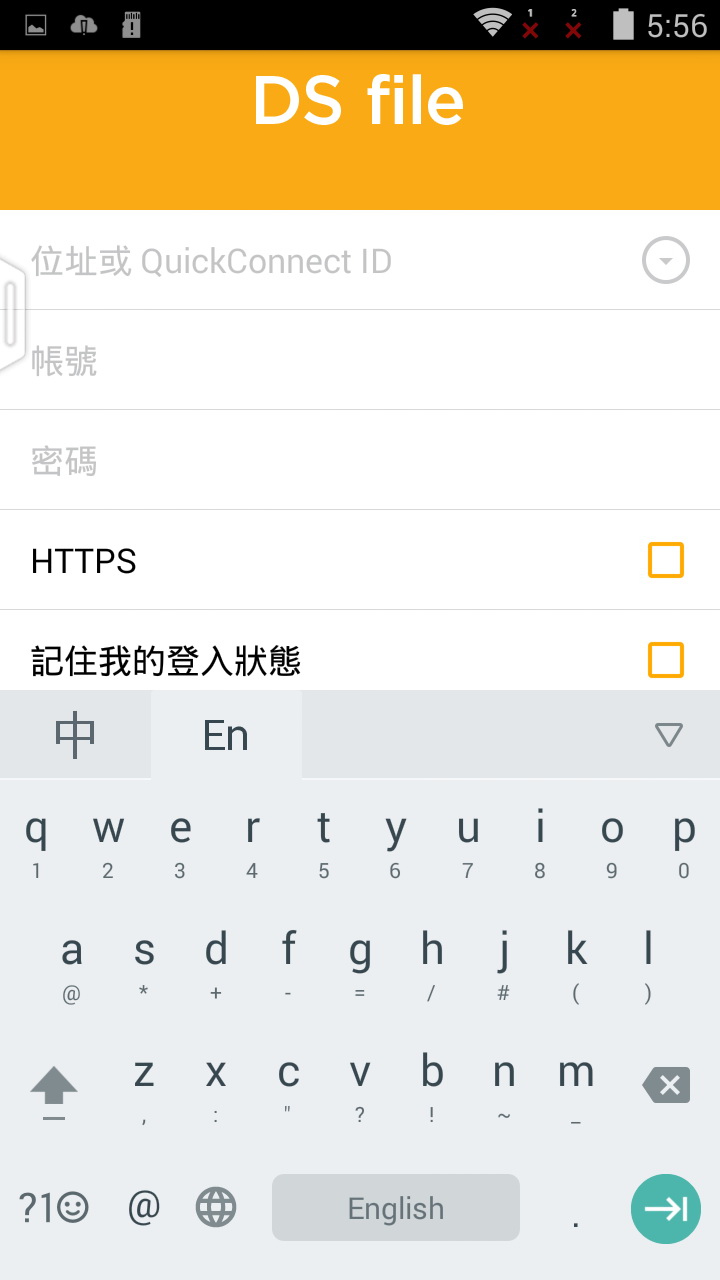This screenshot has height=1280, width=720.
Task: Select the 密碼 password field
Action: [x=360, y=460]
